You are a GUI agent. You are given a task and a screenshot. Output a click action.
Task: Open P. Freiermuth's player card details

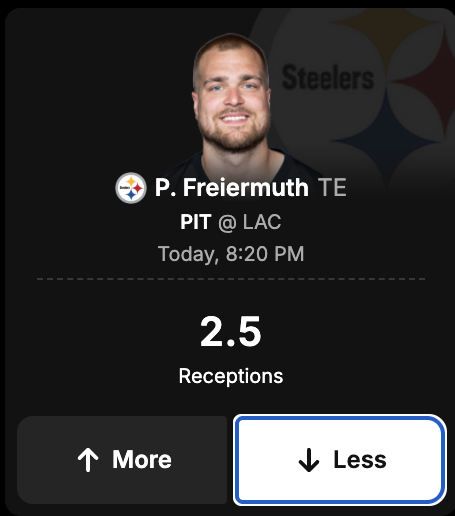point(231,187)
